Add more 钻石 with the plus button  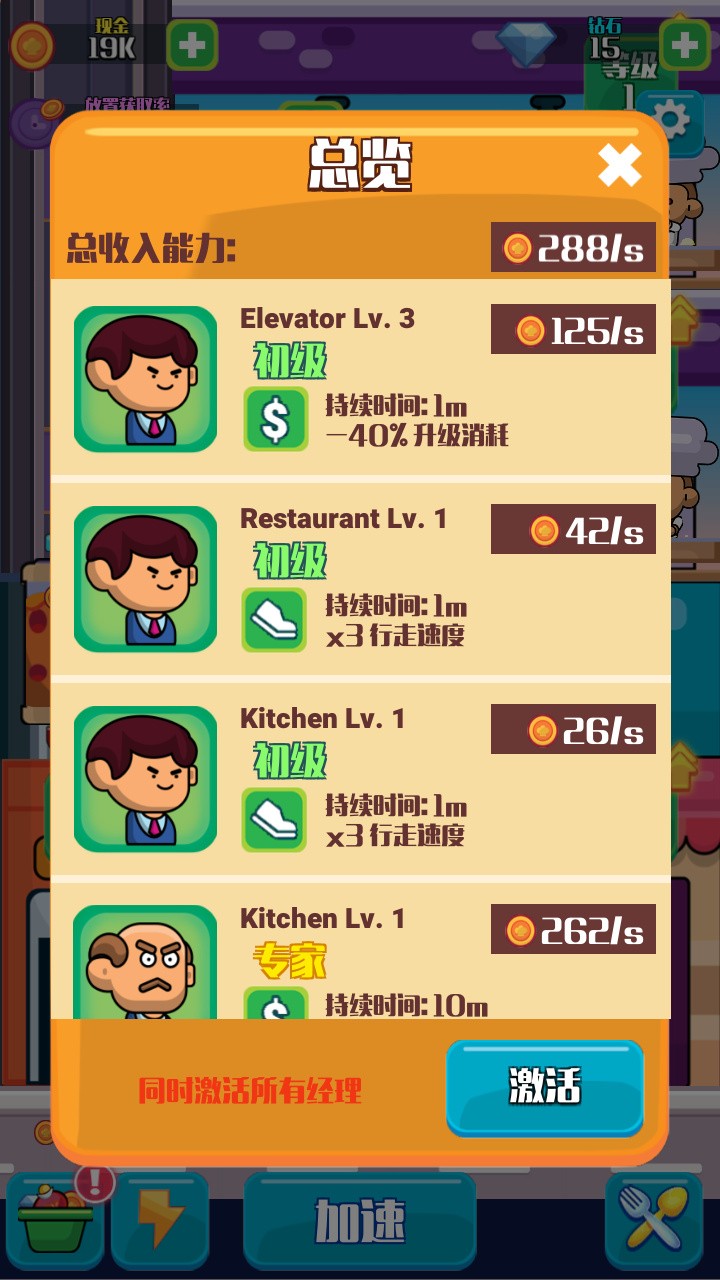click(x=684, y=44)
